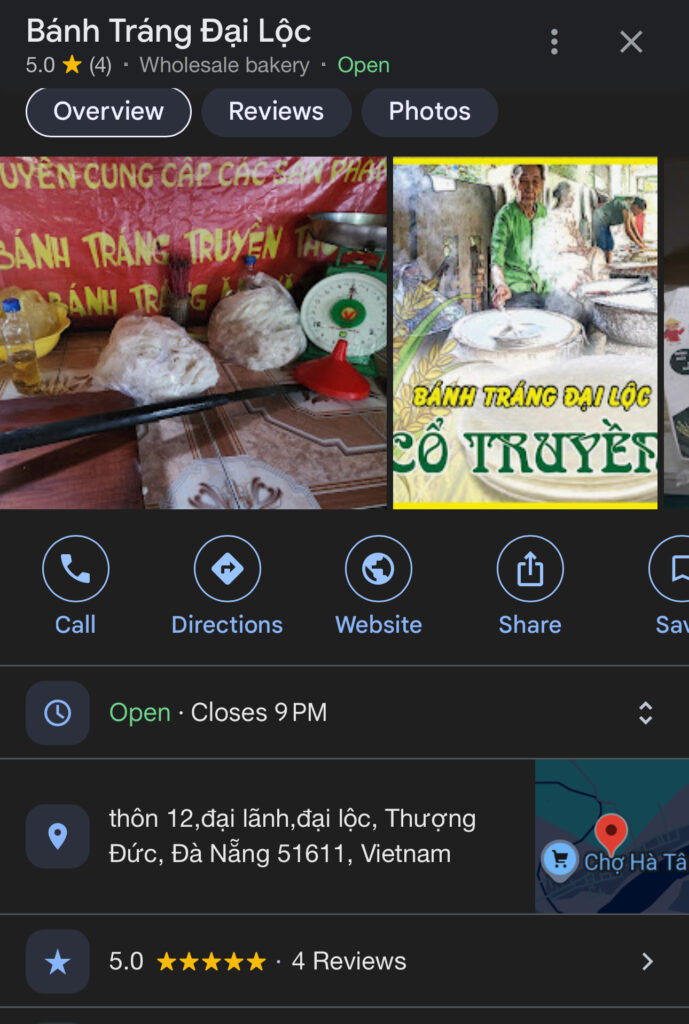This screenshot has height=1024, width=689.
Task: Visit the bakery's website
Action: (378, 587)
